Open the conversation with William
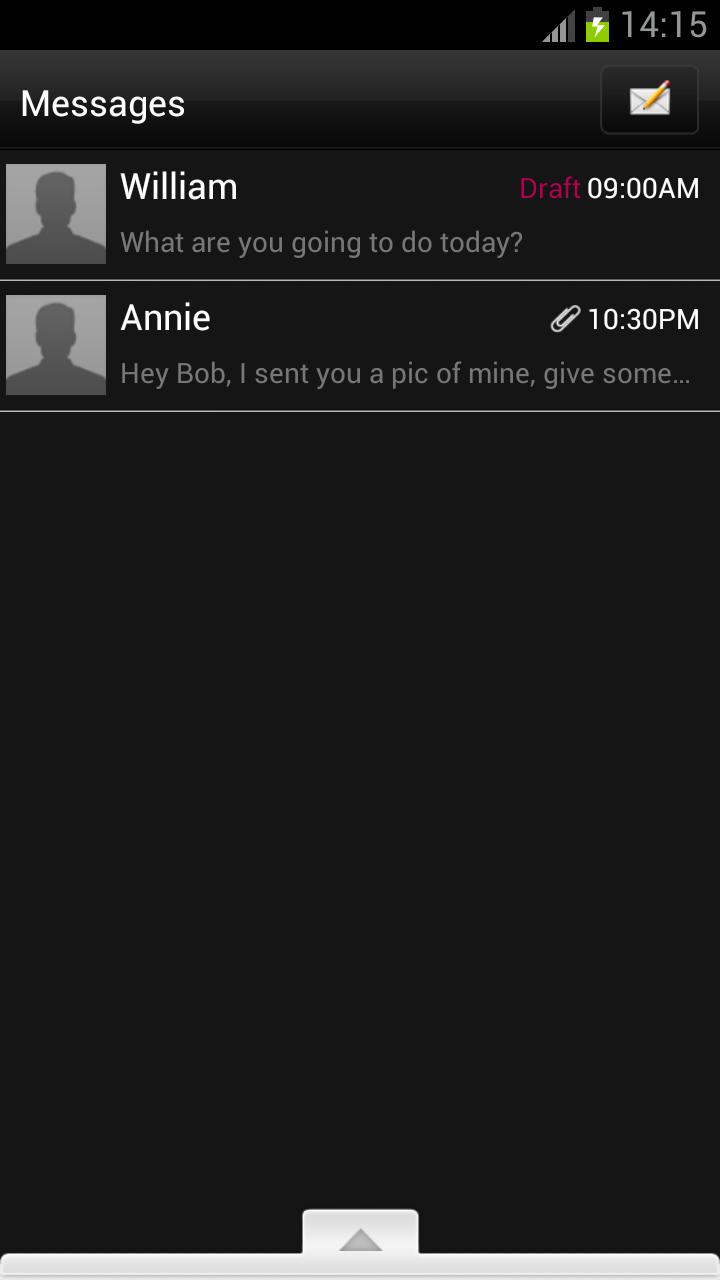720x1280 pixels. (x=400, y=215)
